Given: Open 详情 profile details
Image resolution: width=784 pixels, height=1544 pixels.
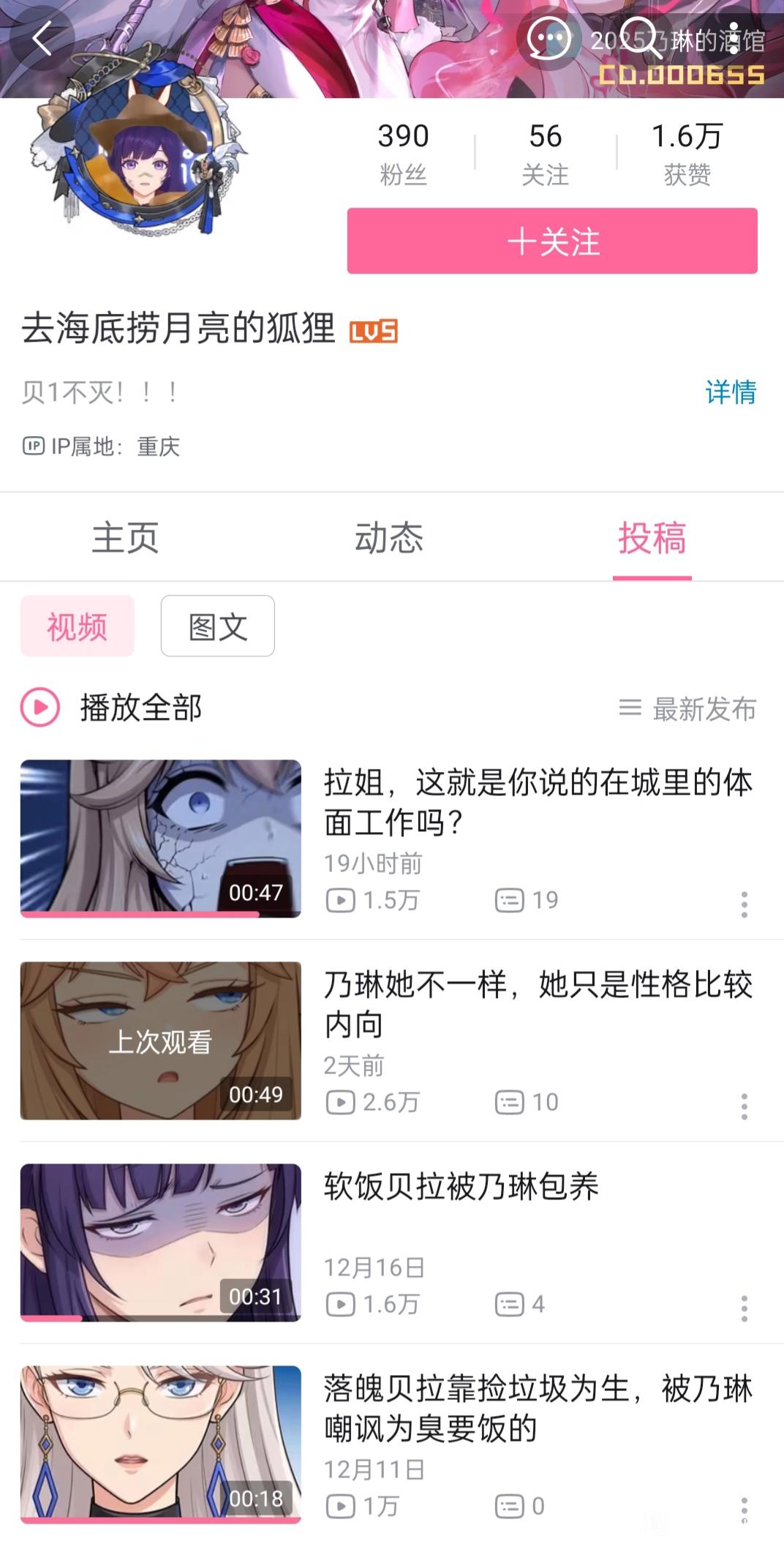Looking at the screenshot, I should 730,392.
